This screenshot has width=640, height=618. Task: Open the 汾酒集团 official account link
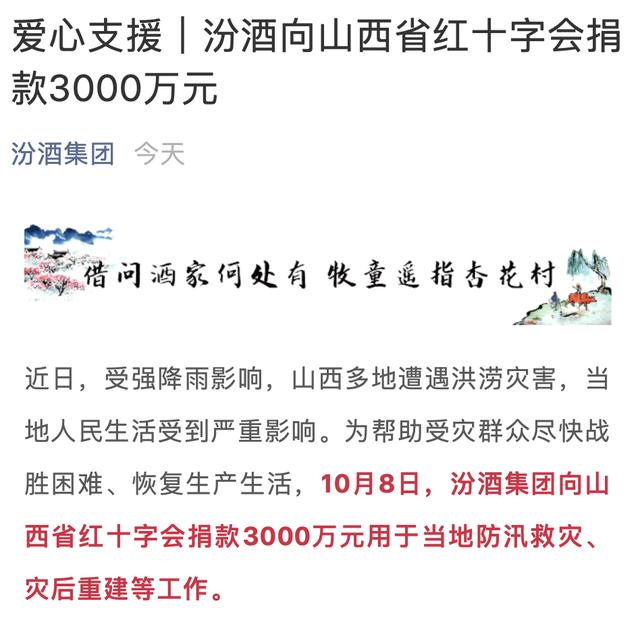(63, 154)
